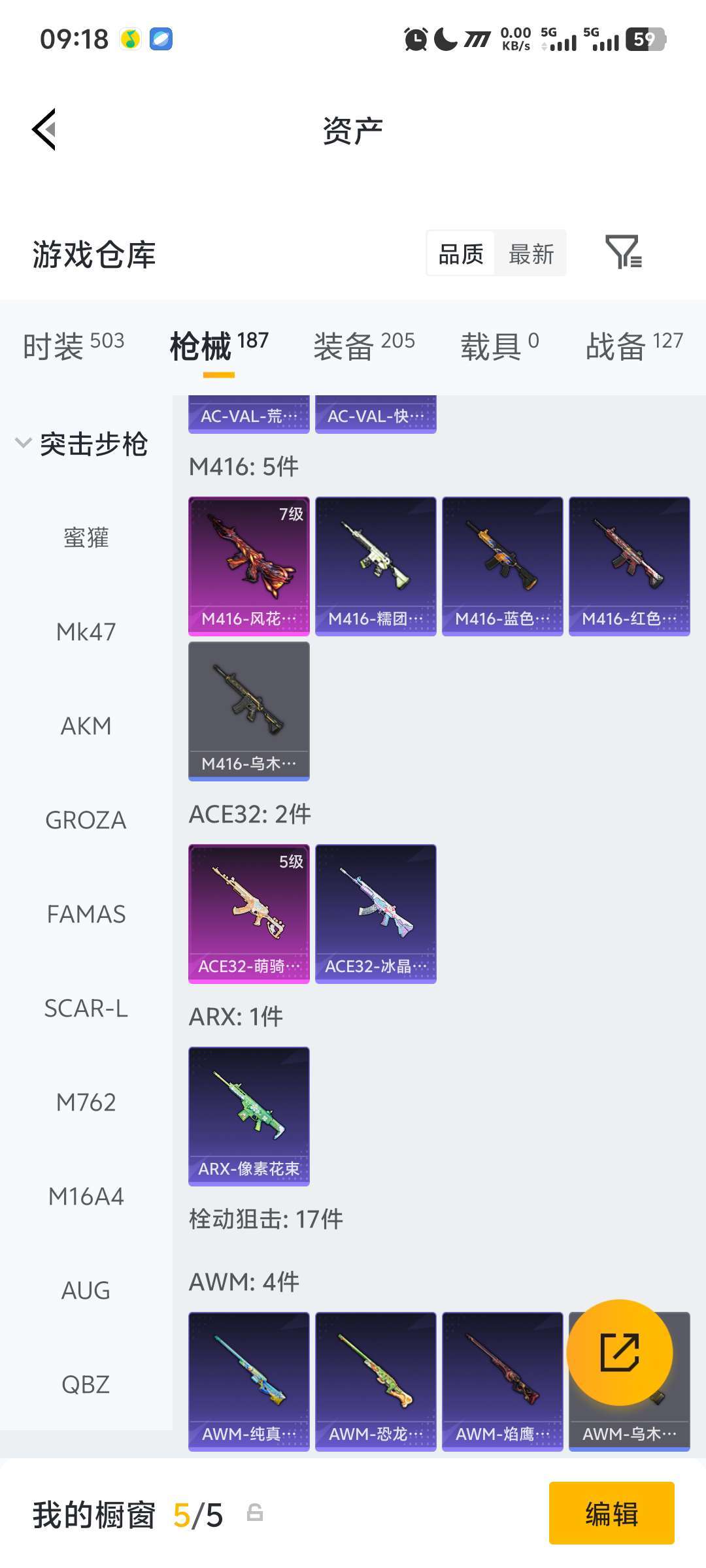Open the M416-乌木 skin tile
This screenshot has width=706, height=1568.
tap(248, 711)
